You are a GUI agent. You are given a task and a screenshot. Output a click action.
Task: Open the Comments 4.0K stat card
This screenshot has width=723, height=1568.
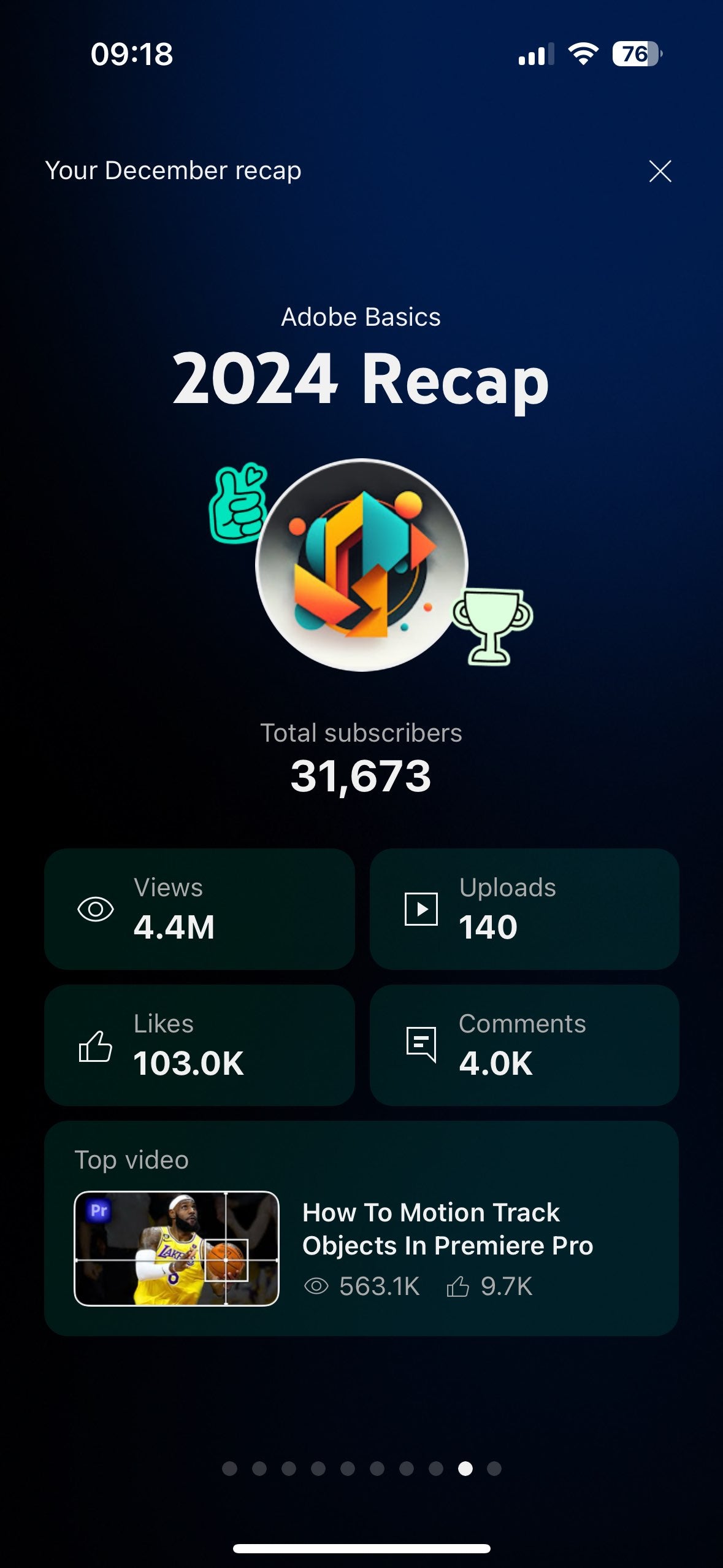524,1045
